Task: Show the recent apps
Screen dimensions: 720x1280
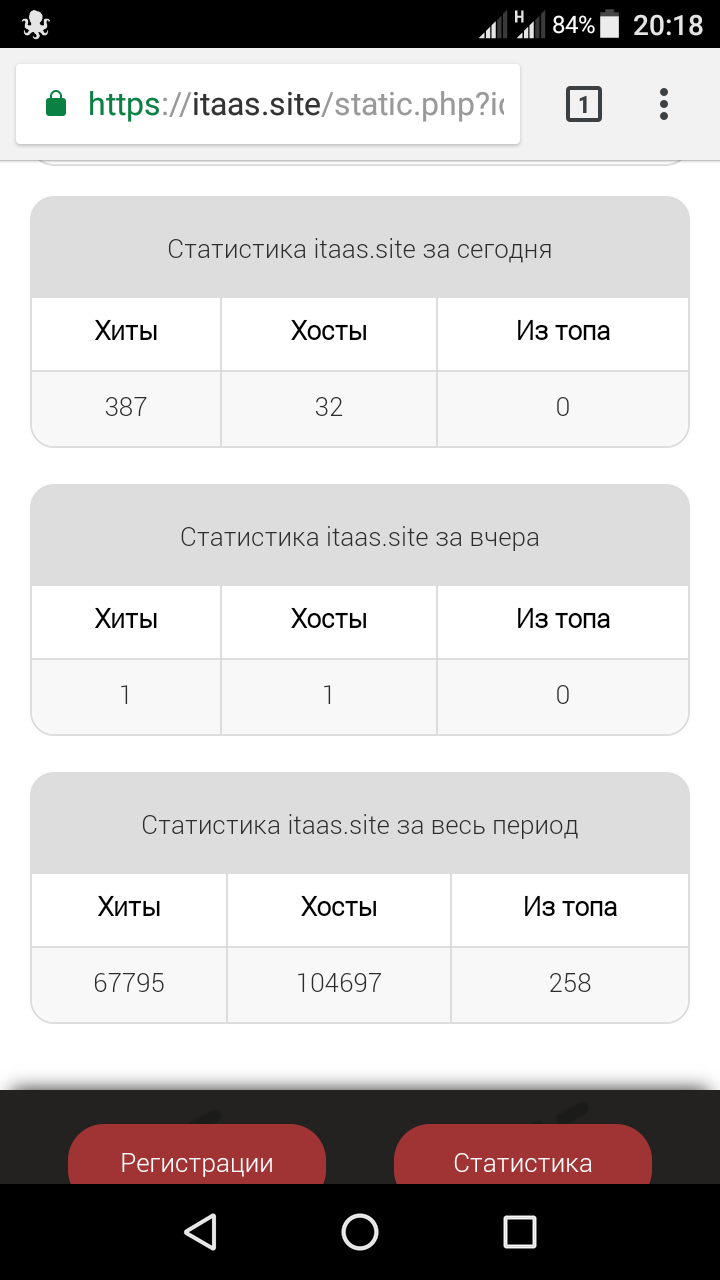Action: pos(519,1231)
